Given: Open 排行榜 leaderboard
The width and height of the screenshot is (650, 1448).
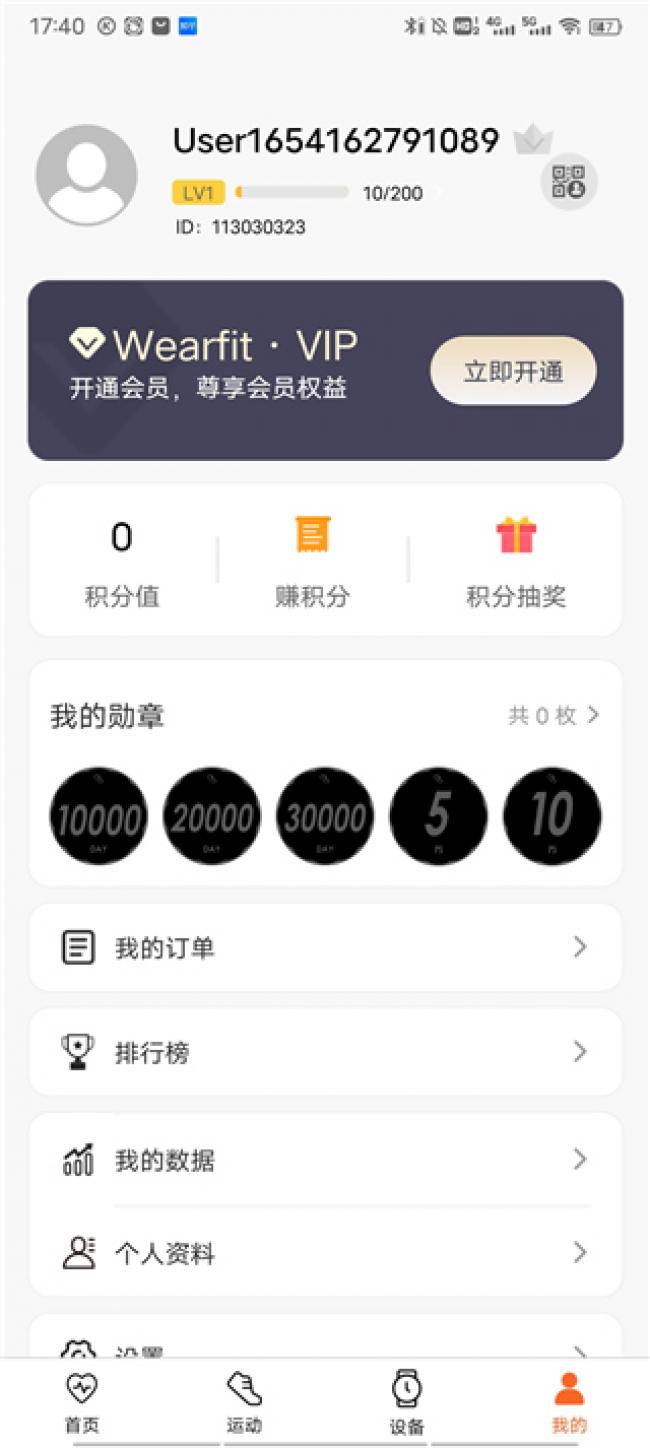Looking at the screenshot, I should click(x=325, y=1052).
